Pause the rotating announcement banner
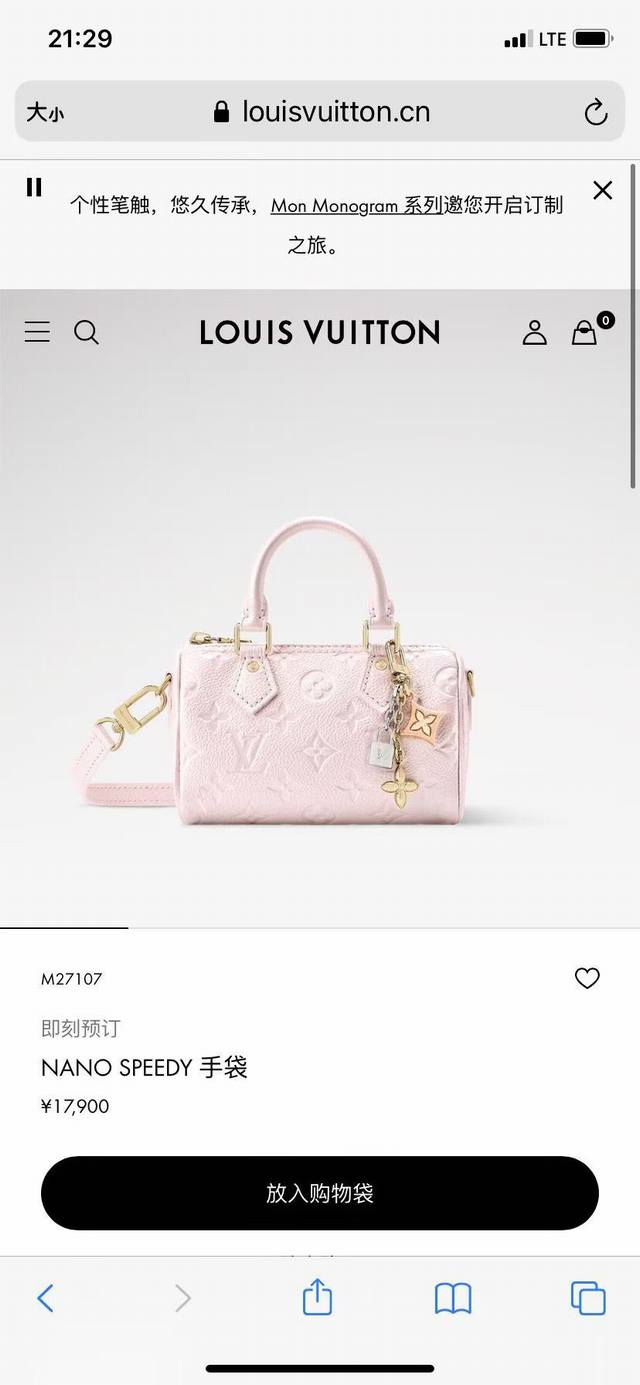Screen dimensions: 640x1385 (x=34, y=187)
